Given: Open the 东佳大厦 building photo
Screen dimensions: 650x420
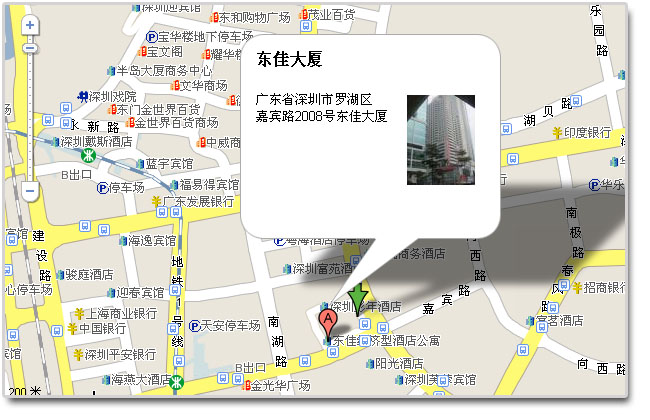Looking at the screenshot, I should pyautogui.click(x=441, y=139).
